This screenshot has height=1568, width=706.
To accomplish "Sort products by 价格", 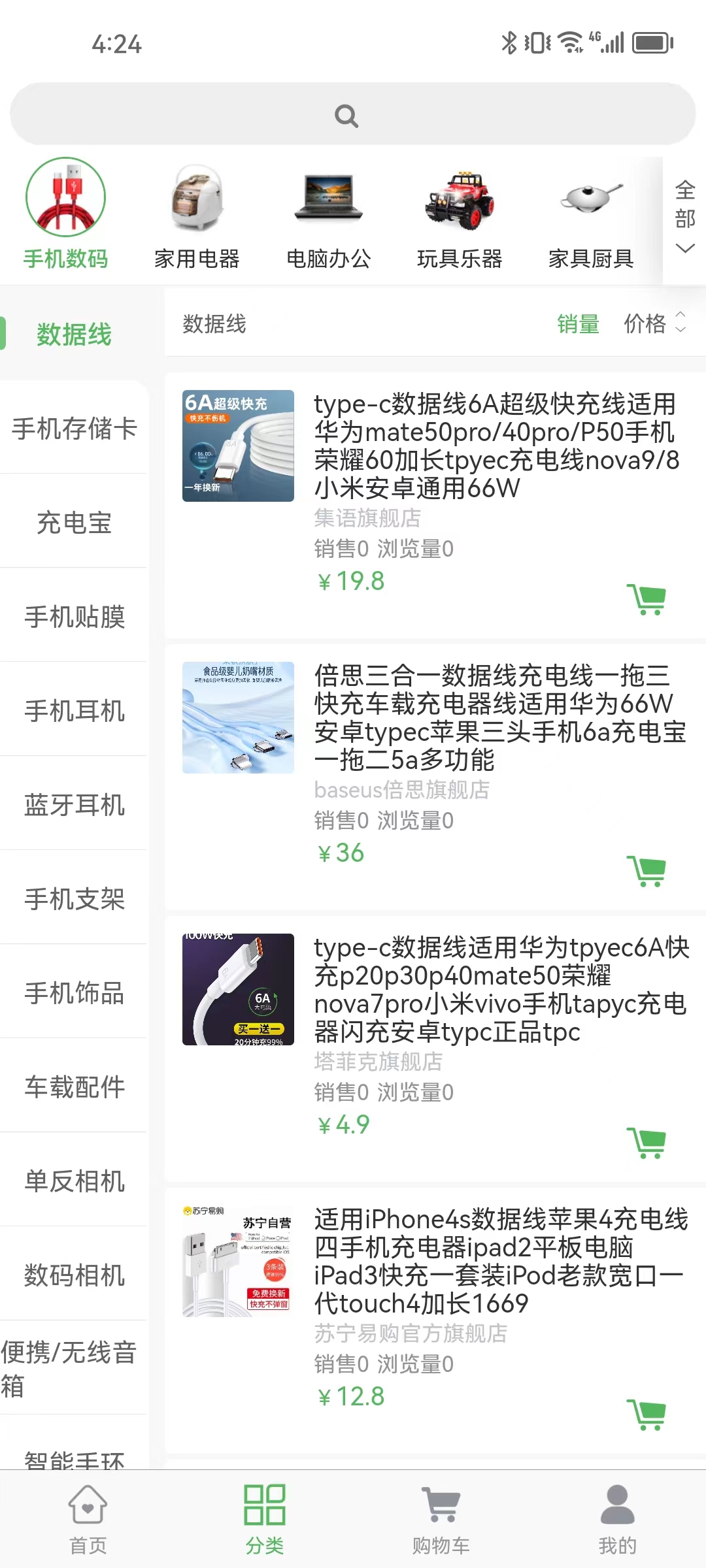I will click(654, 323).
